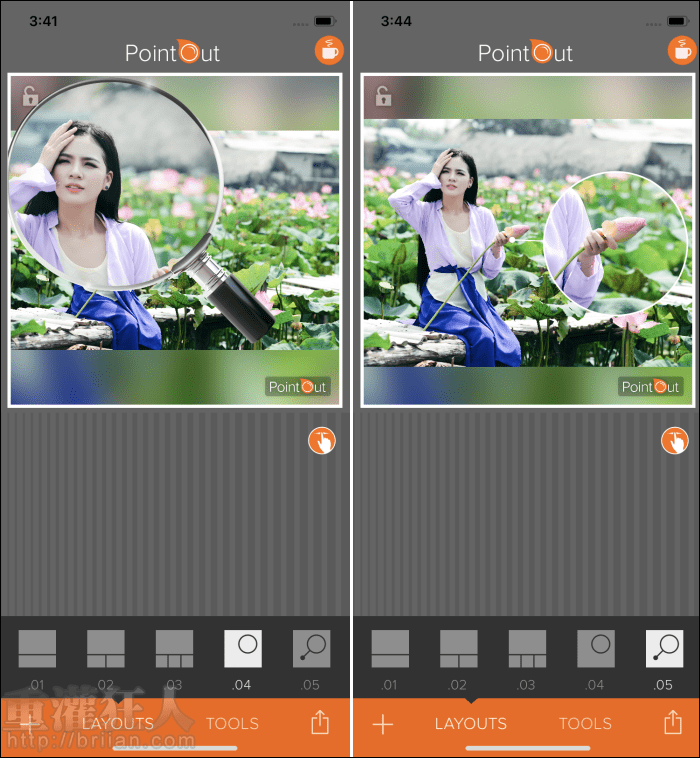Open the coffee cup icon on the 3:41 screen

329,50
